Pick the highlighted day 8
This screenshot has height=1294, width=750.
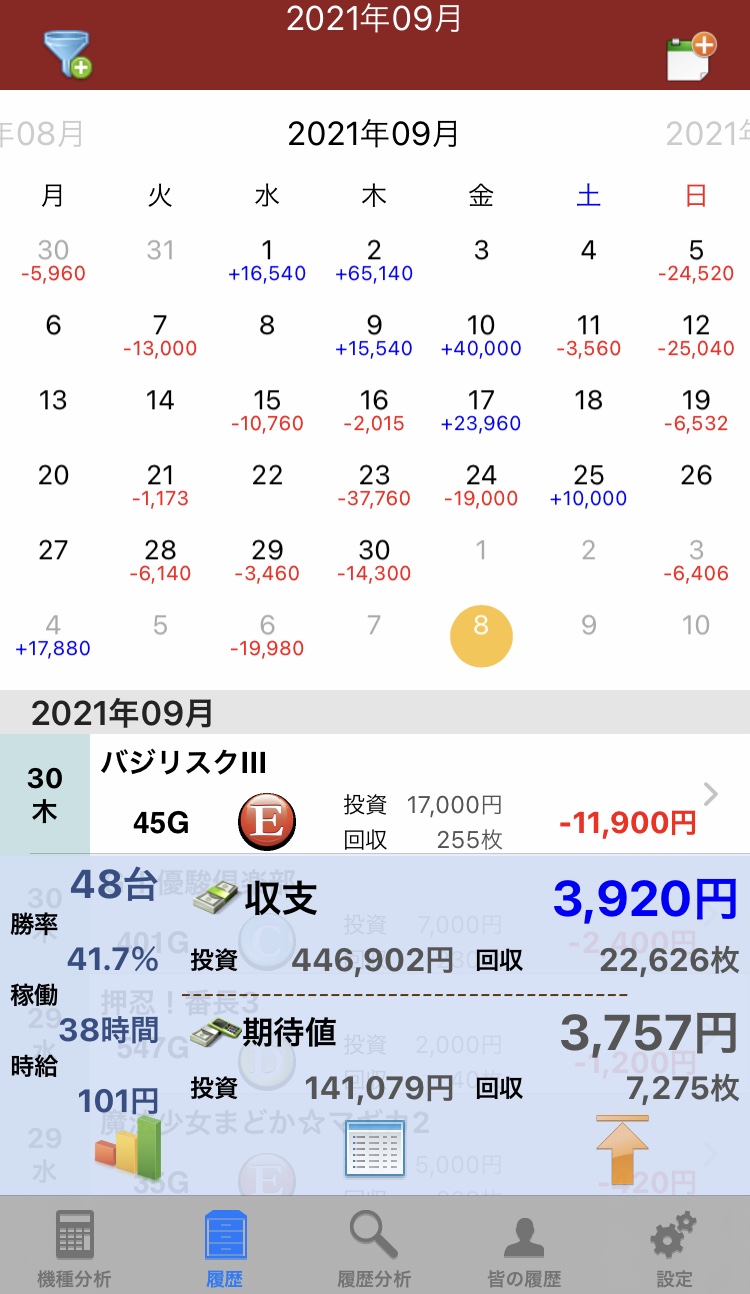click(481, 636)
